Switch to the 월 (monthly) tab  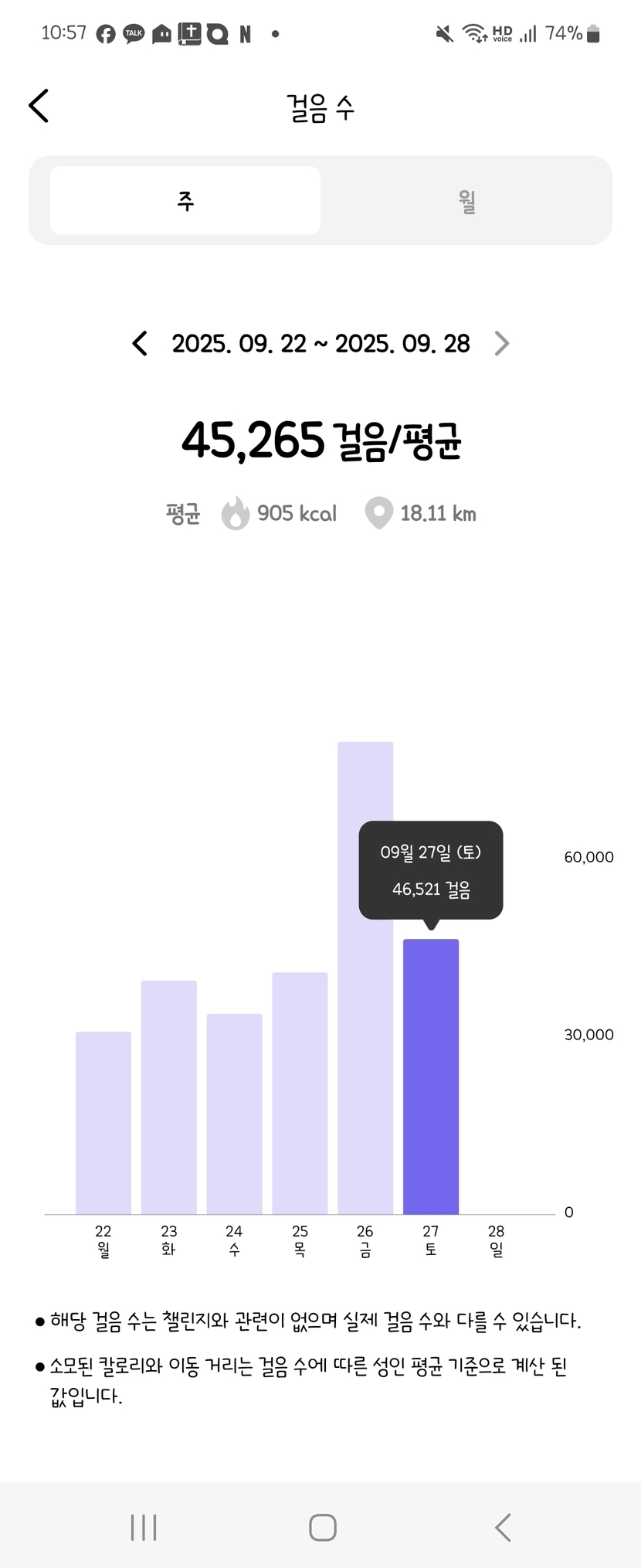tap(466, 201)
